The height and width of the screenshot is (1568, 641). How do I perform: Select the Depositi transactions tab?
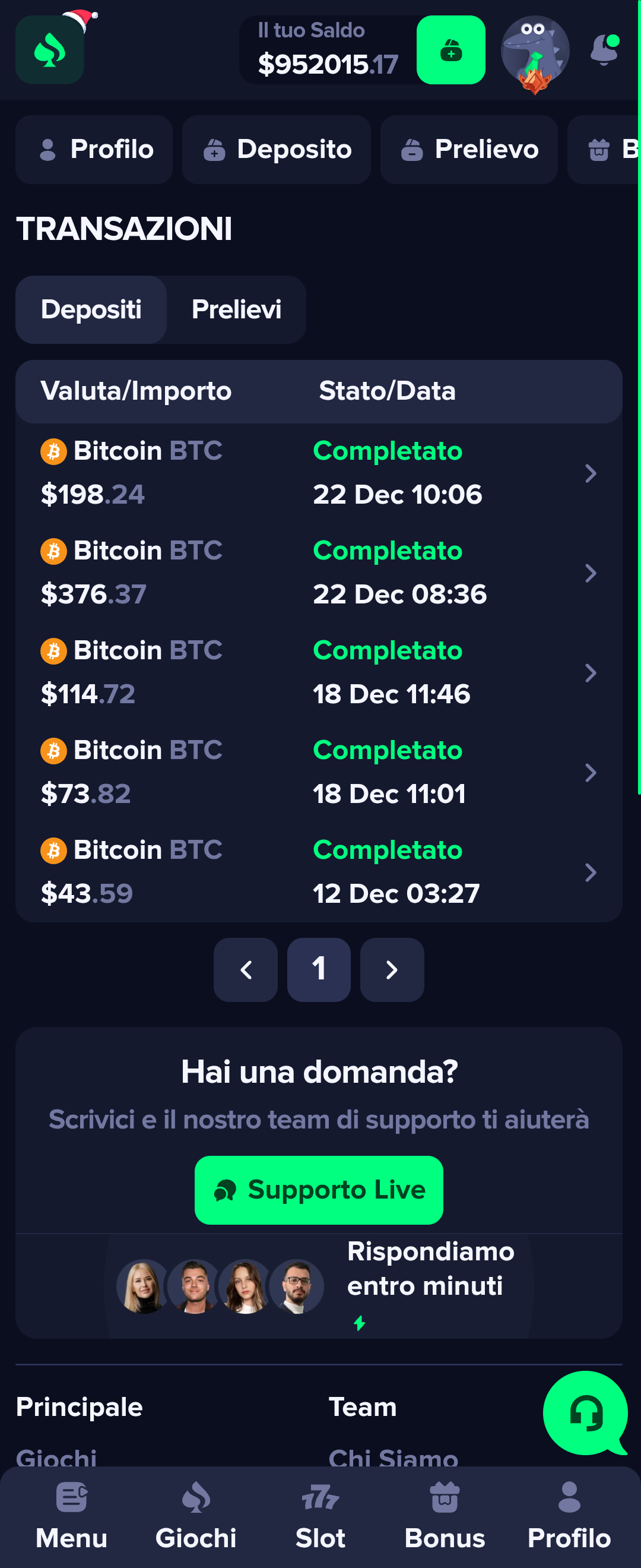(91, 310)
